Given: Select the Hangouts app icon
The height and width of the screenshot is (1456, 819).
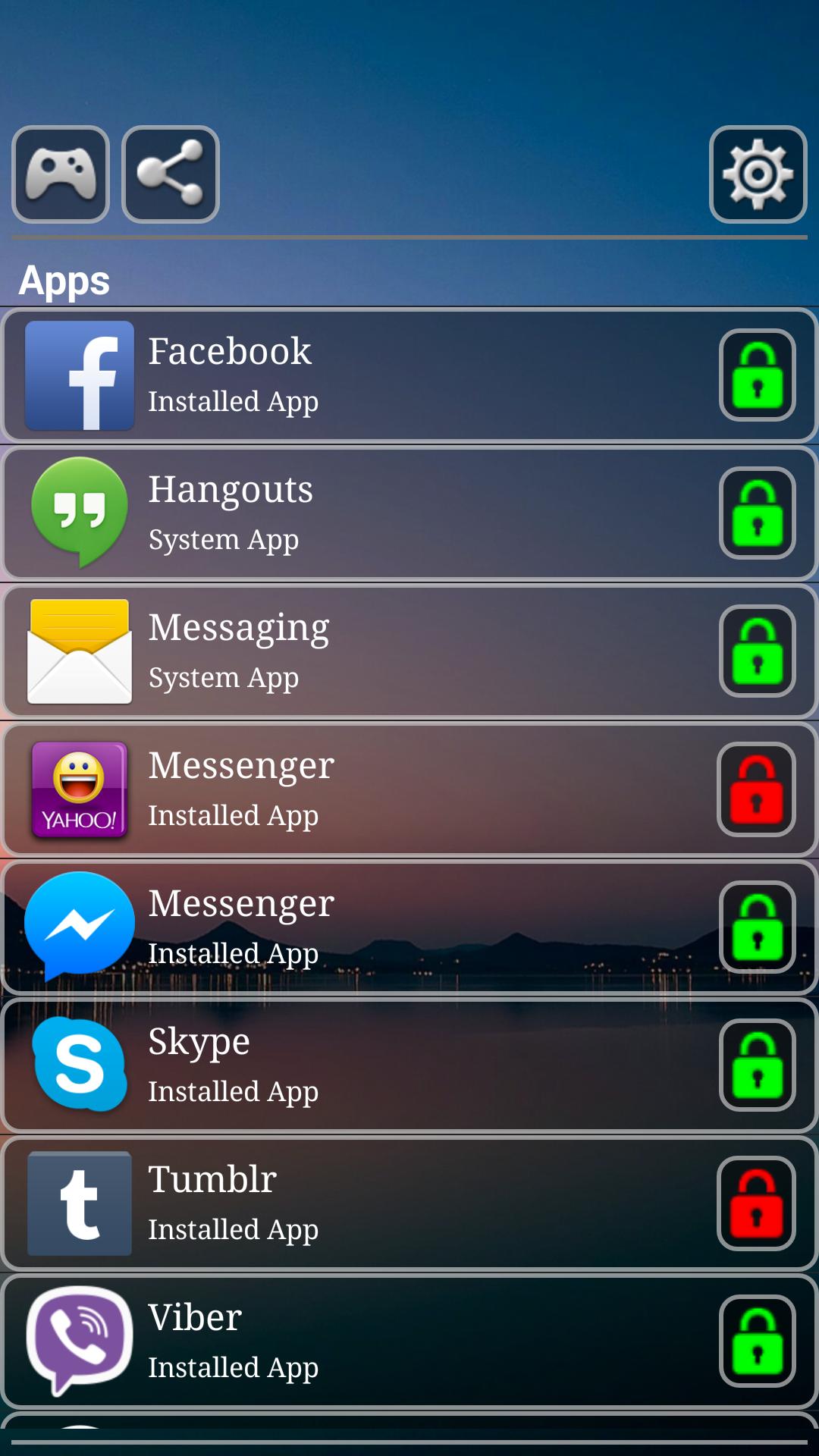Looking at the screenshot, I should pyautogui.click(x=80, y=513).
